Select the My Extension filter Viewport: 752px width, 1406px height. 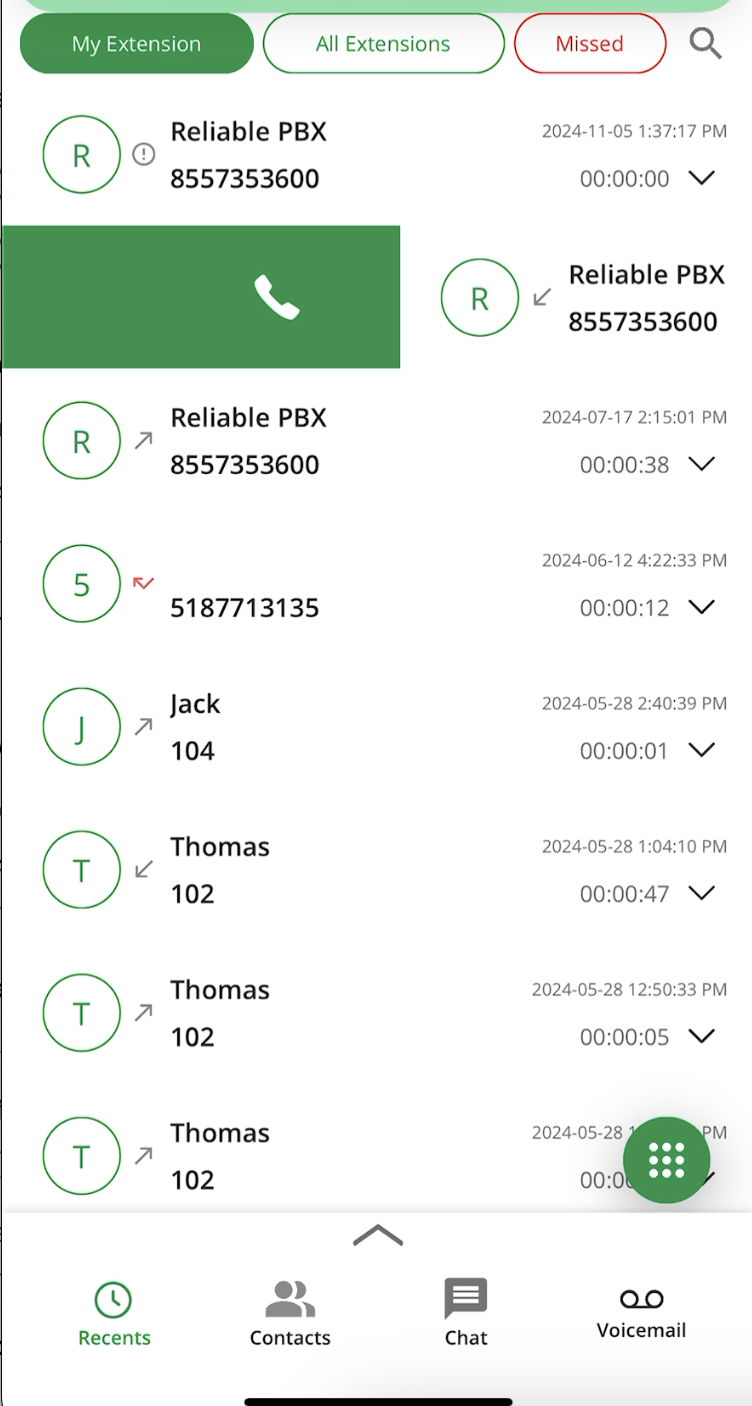click(x=137, y=43)
